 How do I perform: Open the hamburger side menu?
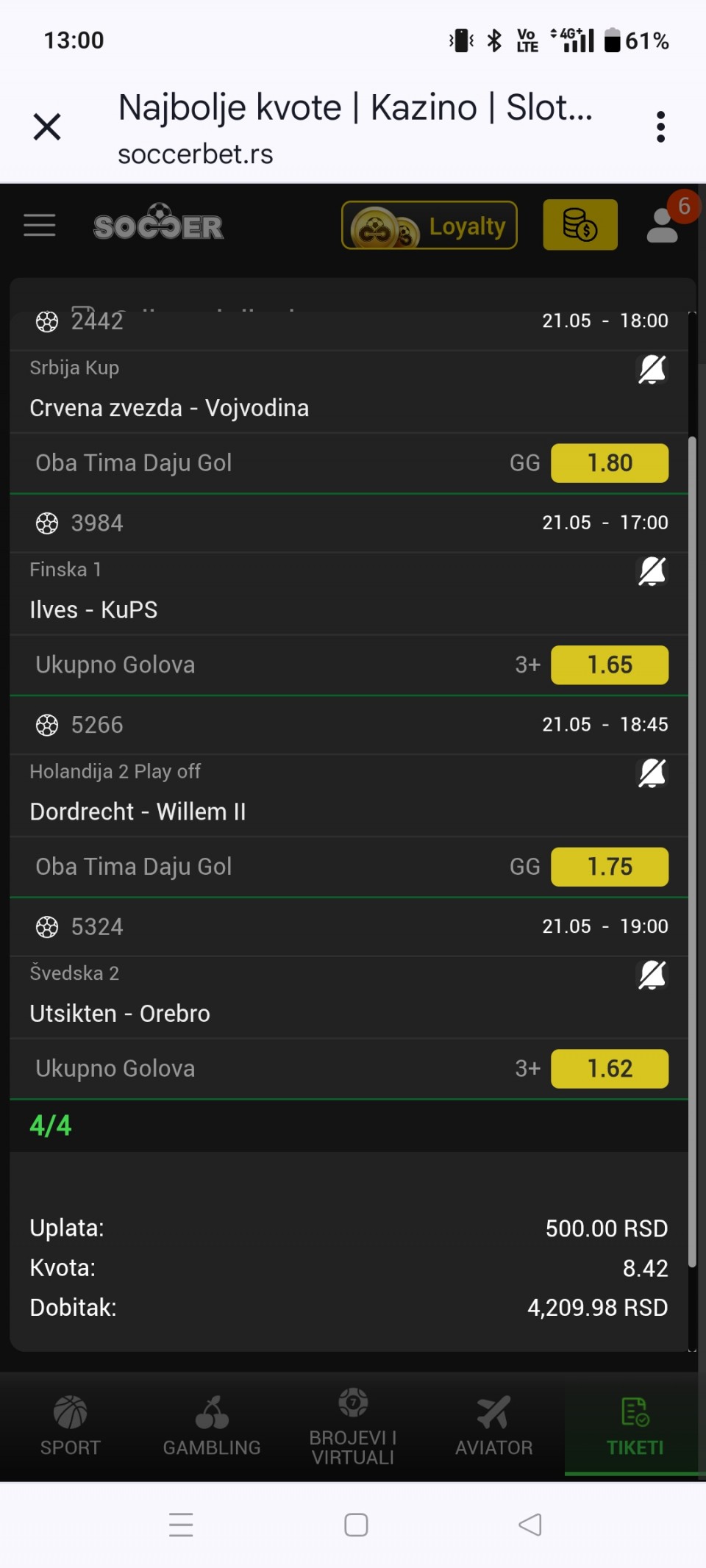[40, 225]
